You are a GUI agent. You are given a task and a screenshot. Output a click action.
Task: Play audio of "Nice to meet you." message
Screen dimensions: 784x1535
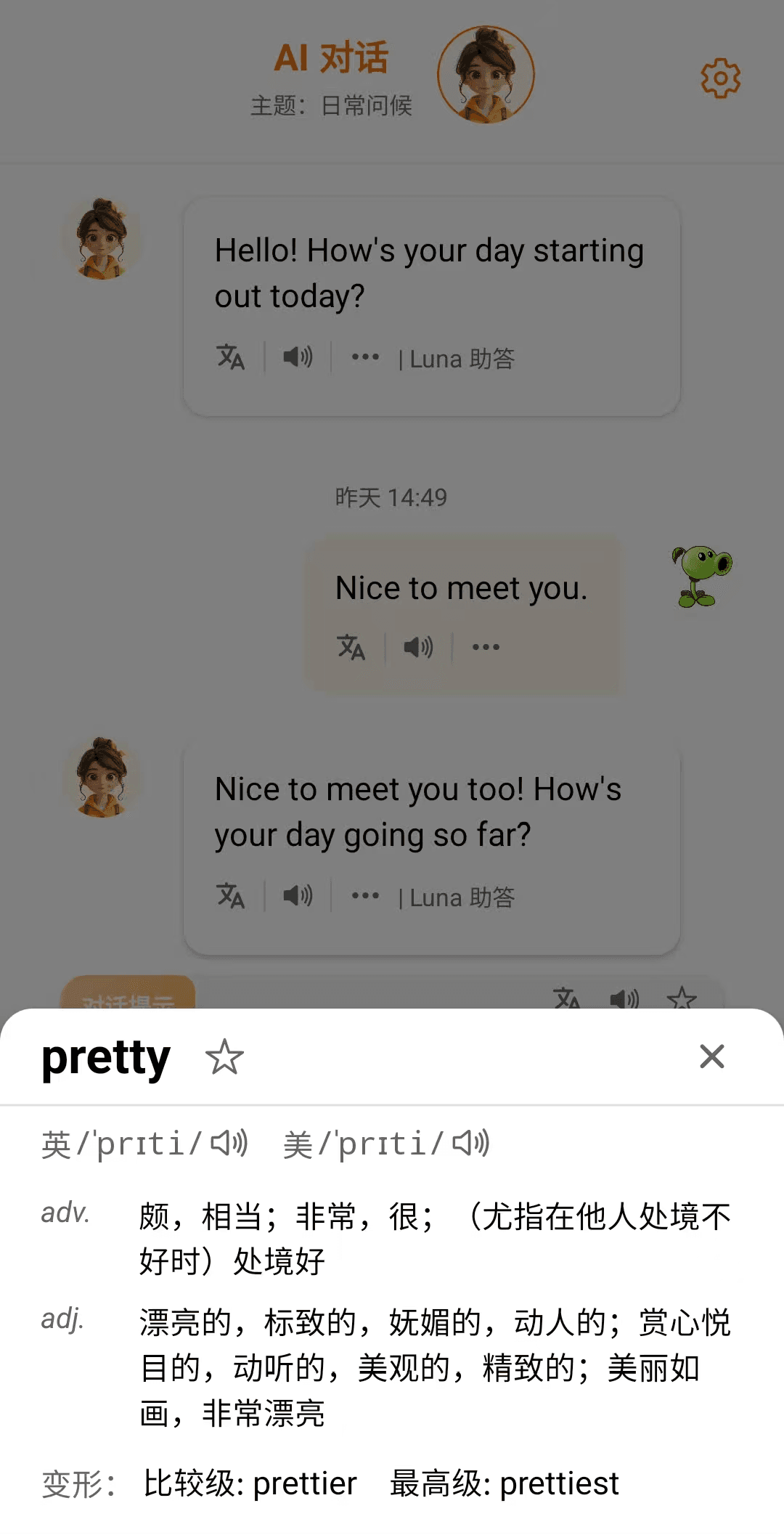pos(418,647)
